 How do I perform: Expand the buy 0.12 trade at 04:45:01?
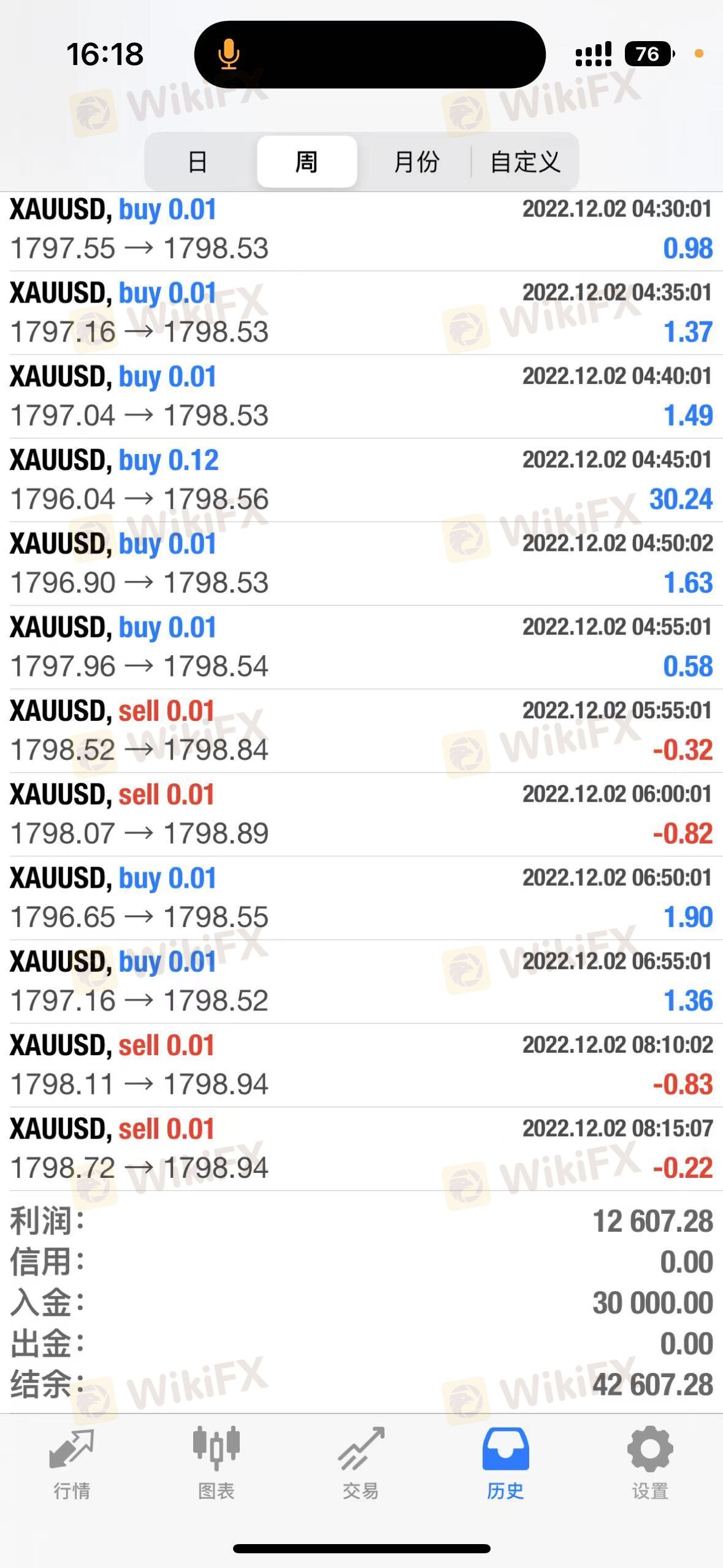tap(361, 480)
